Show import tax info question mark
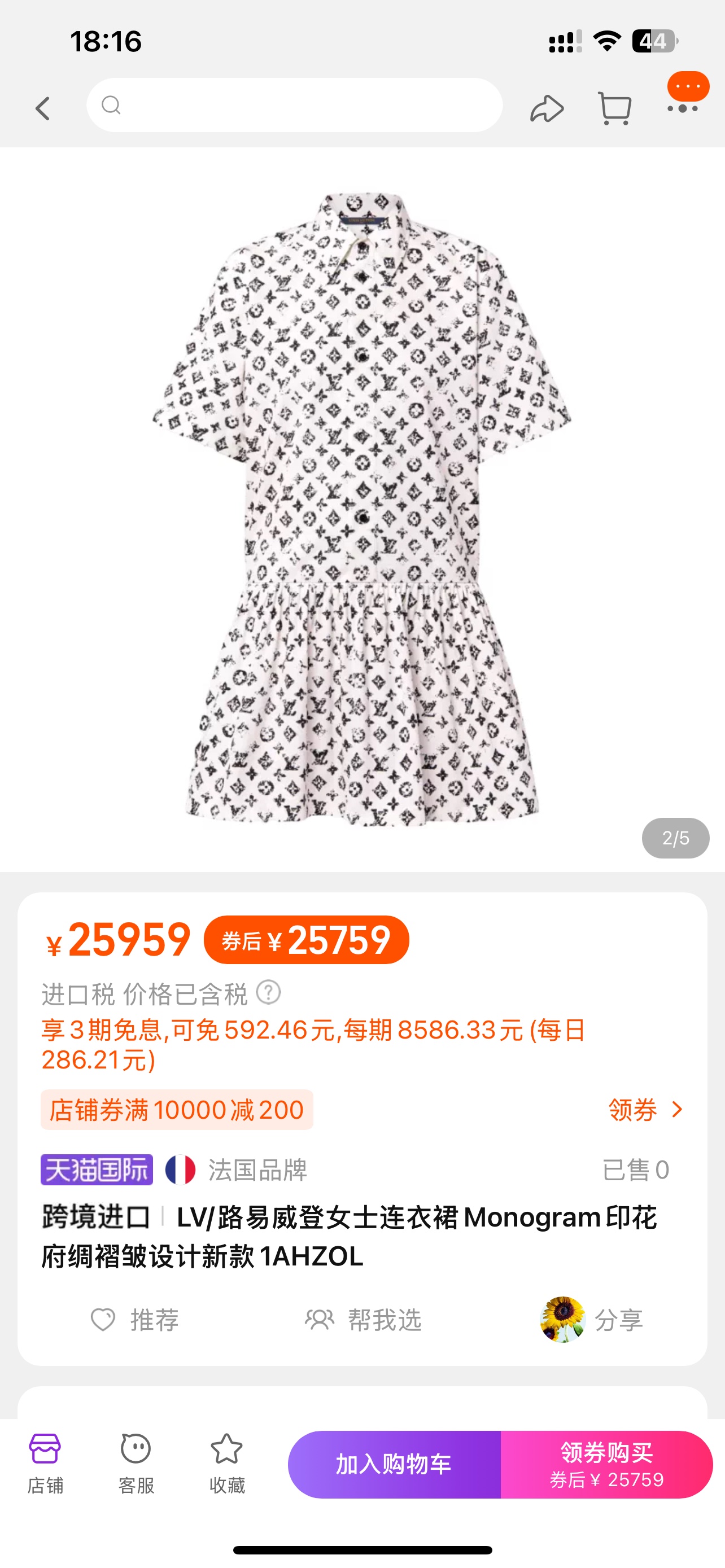725x1568 pixels. click(x=268, y=992)
